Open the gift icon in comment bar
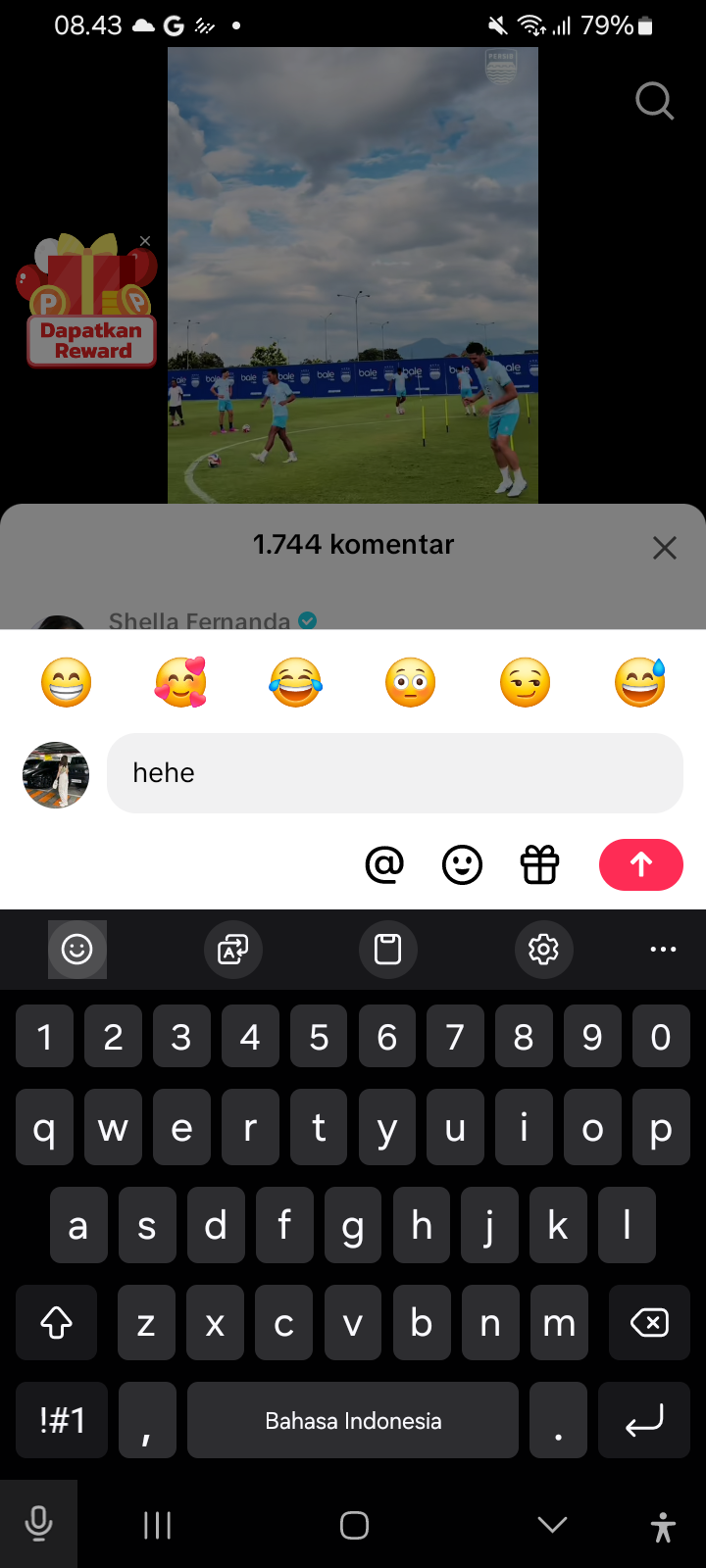 [539, 864]
